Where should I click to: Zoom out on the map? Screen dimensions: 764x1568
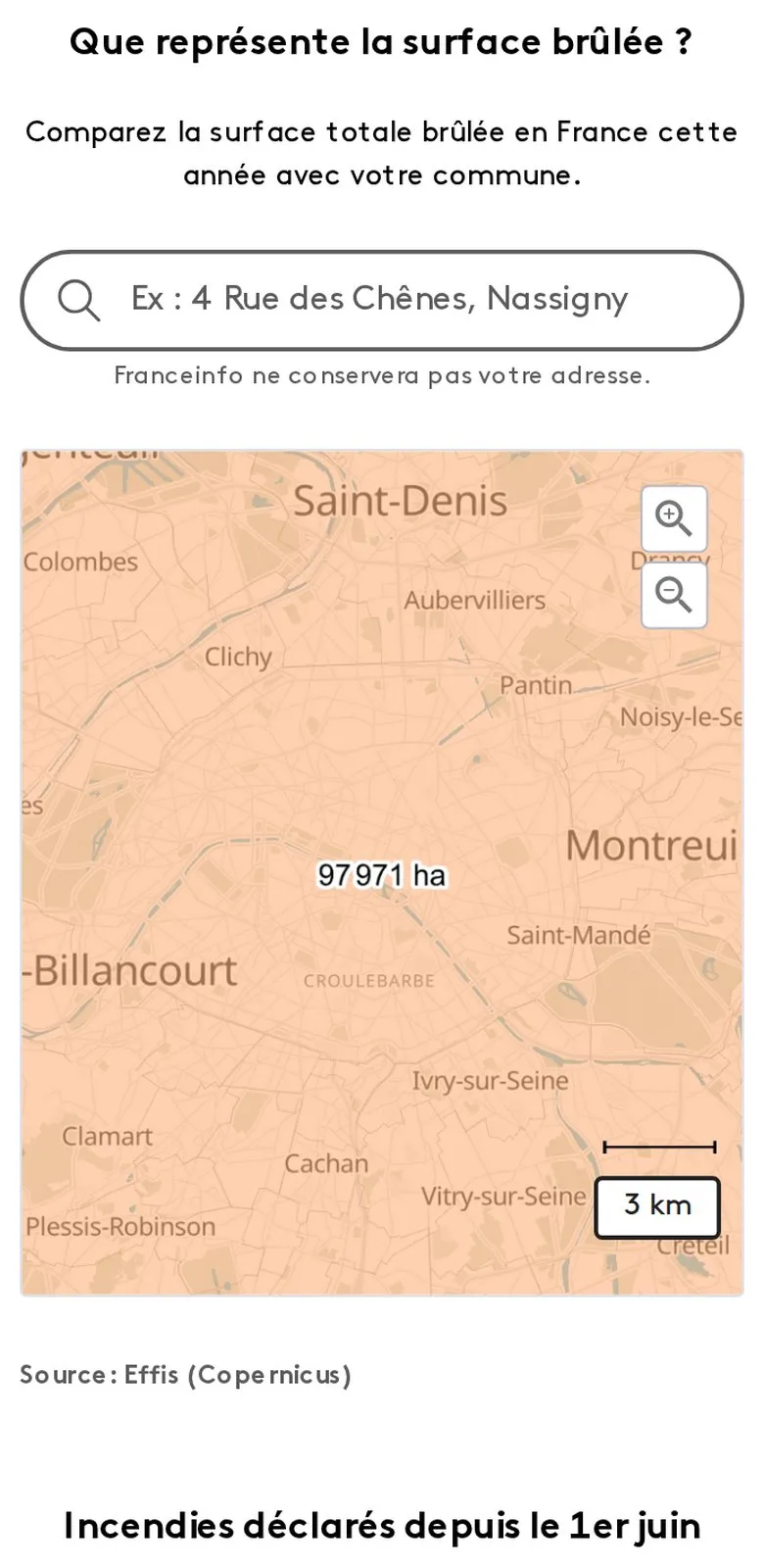pos(674,595)
